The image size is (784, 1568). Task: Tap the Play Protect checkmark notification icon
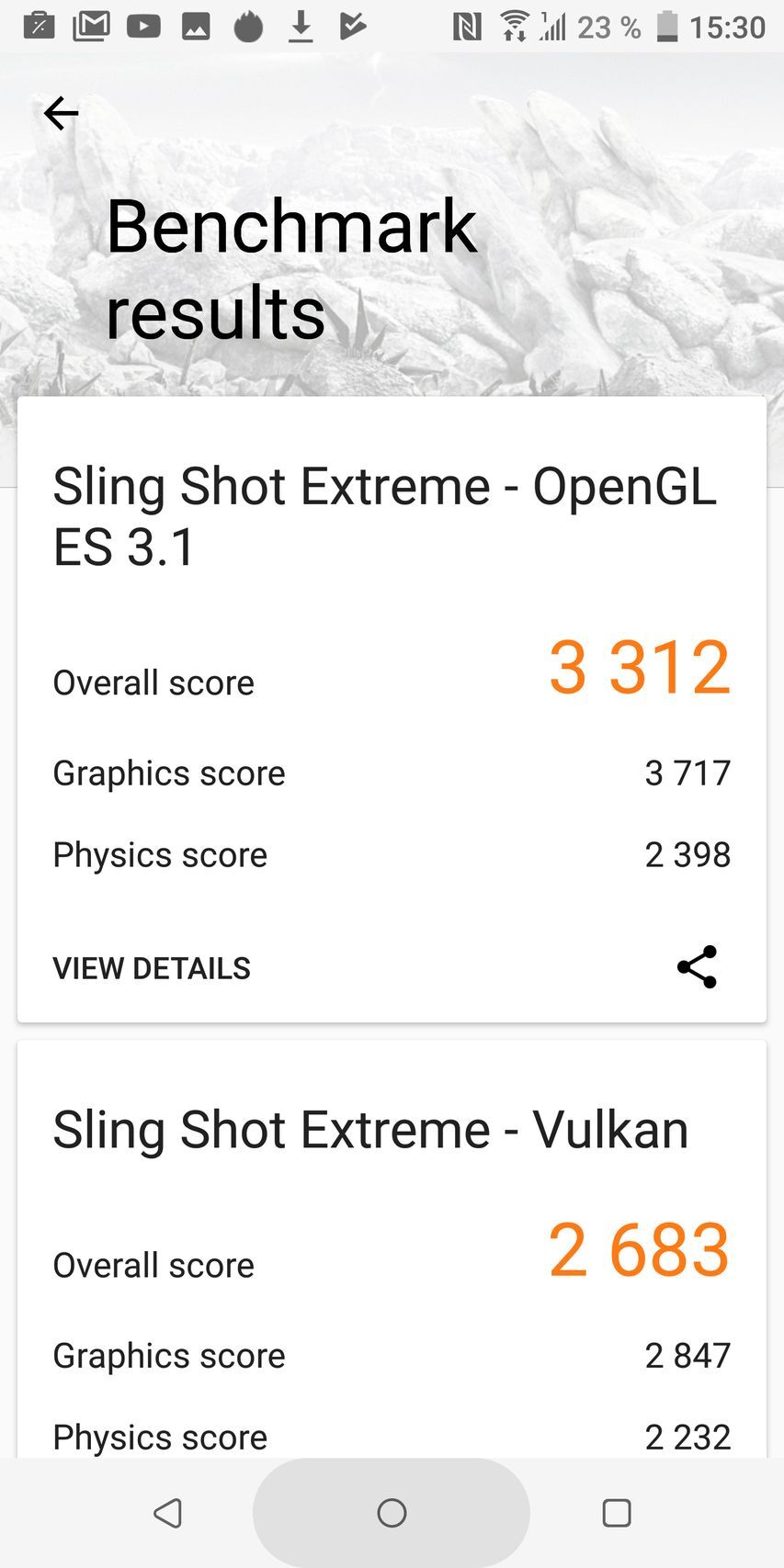[350, 26]
